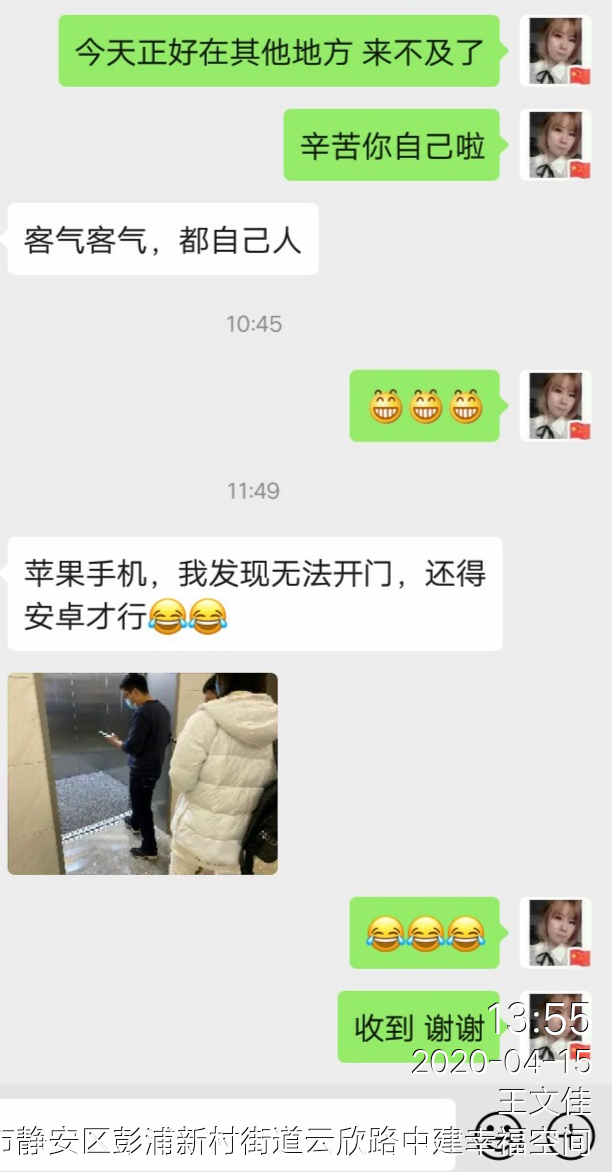Tap the message input field
The image size is (612, 1172).
coord(225,1136)
